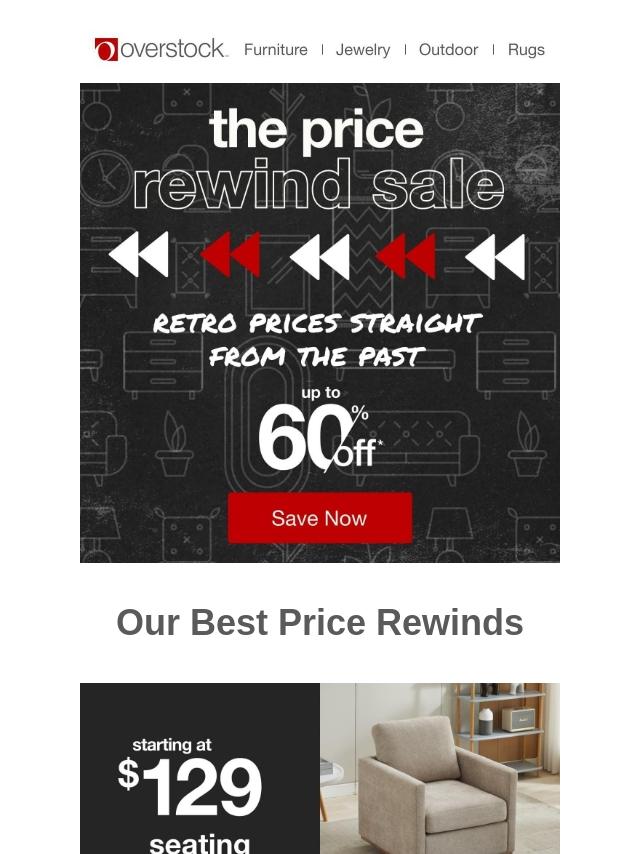The image size is (640, 854).
Task: Go to the Jewelry category
Action: coord(363,49)
